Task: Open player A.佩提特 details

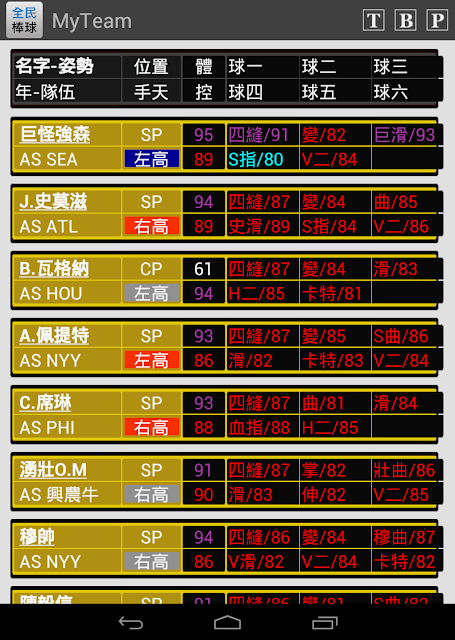Action: [x=54, y=336]
